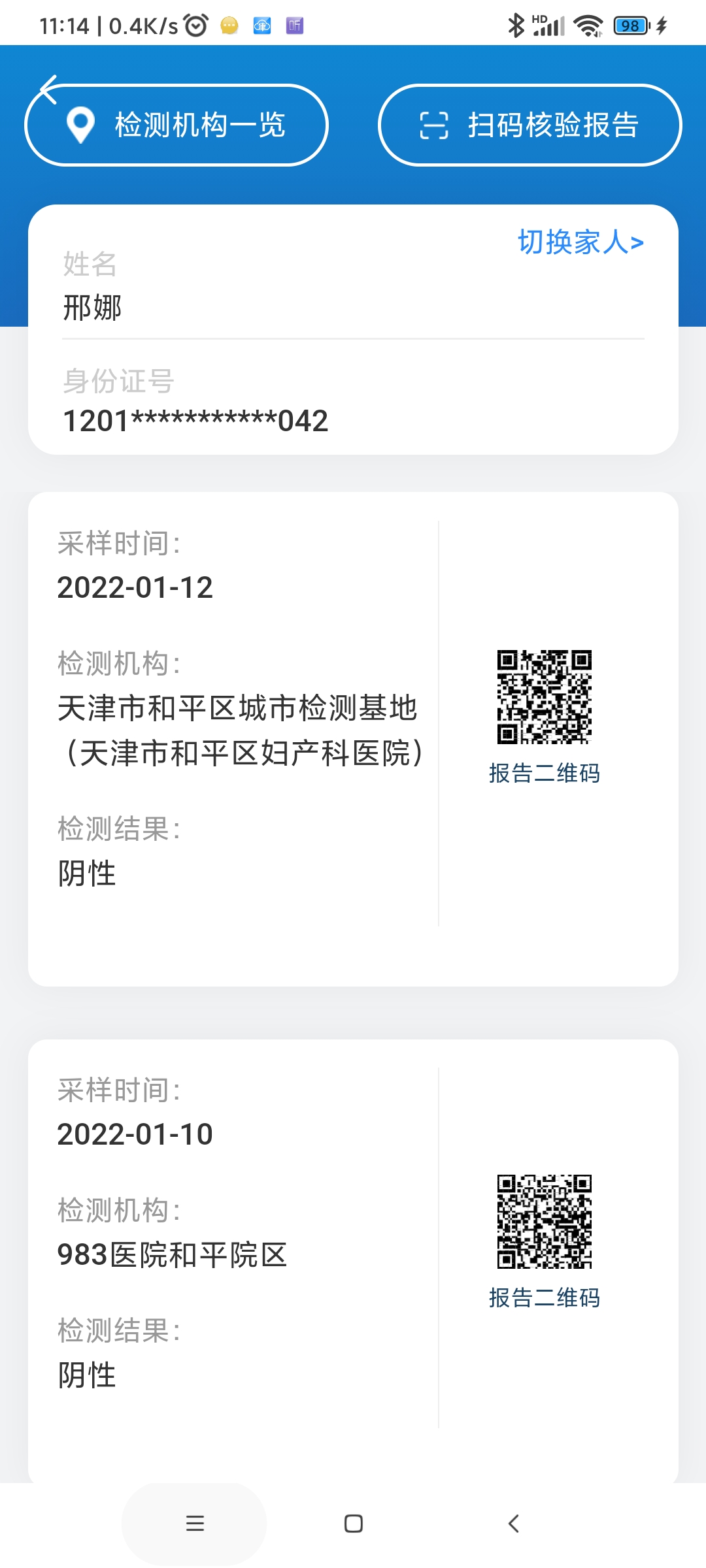Tap 扫码核验报告 to scan a report
Image resolution: width=706 pixels, height=1568 pixels.
[x=529, y=125]
